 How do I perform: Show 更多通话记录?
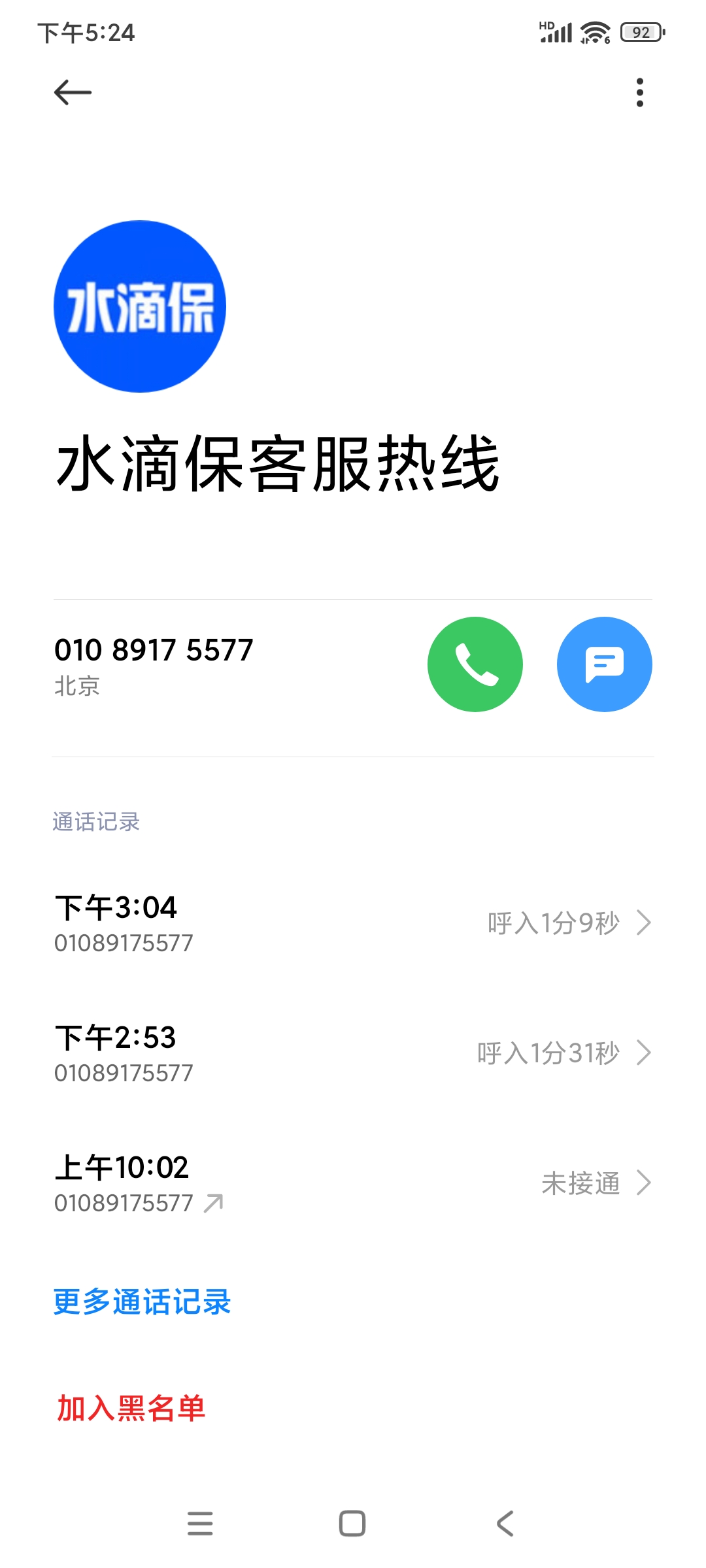click(x=142, y=1301)
